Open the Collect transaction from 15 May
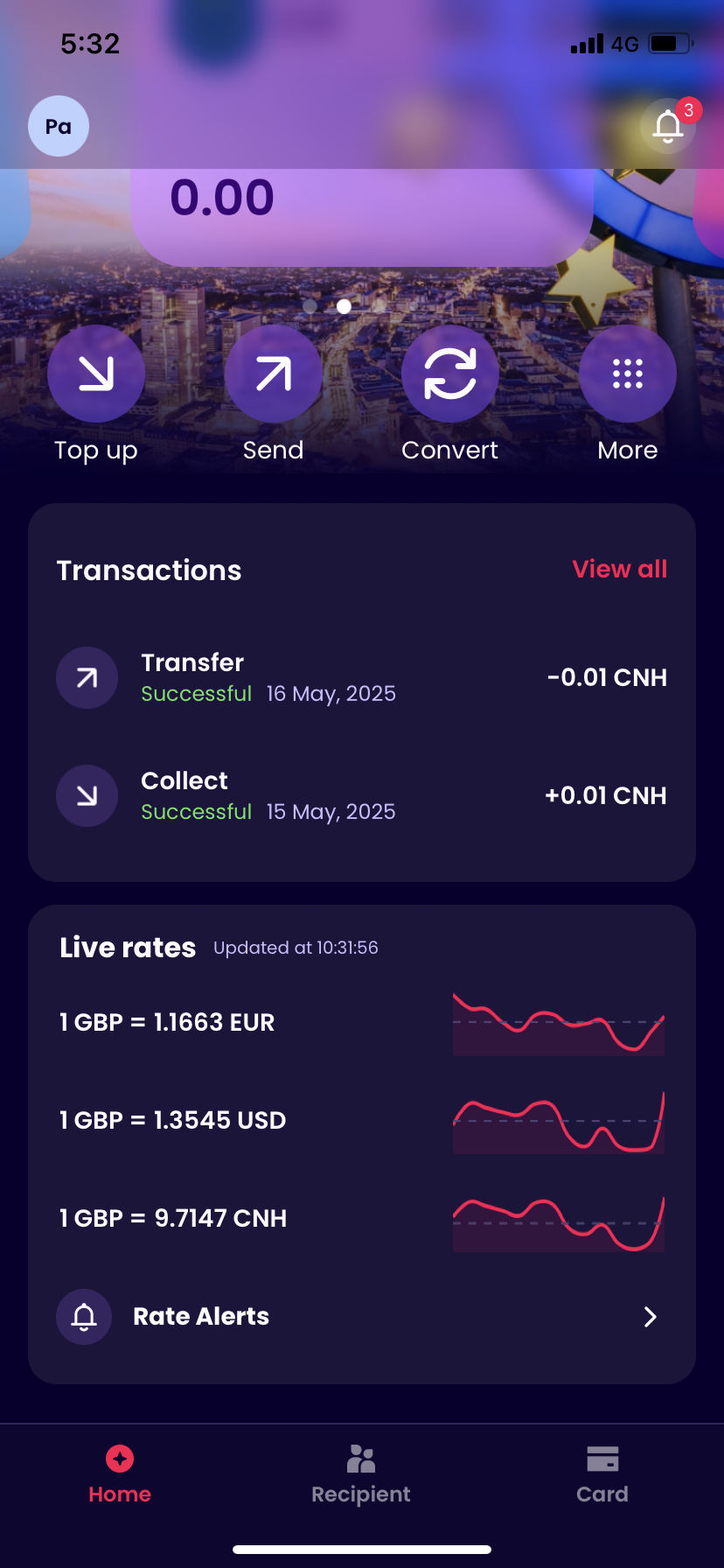 (x=361, y=796)
